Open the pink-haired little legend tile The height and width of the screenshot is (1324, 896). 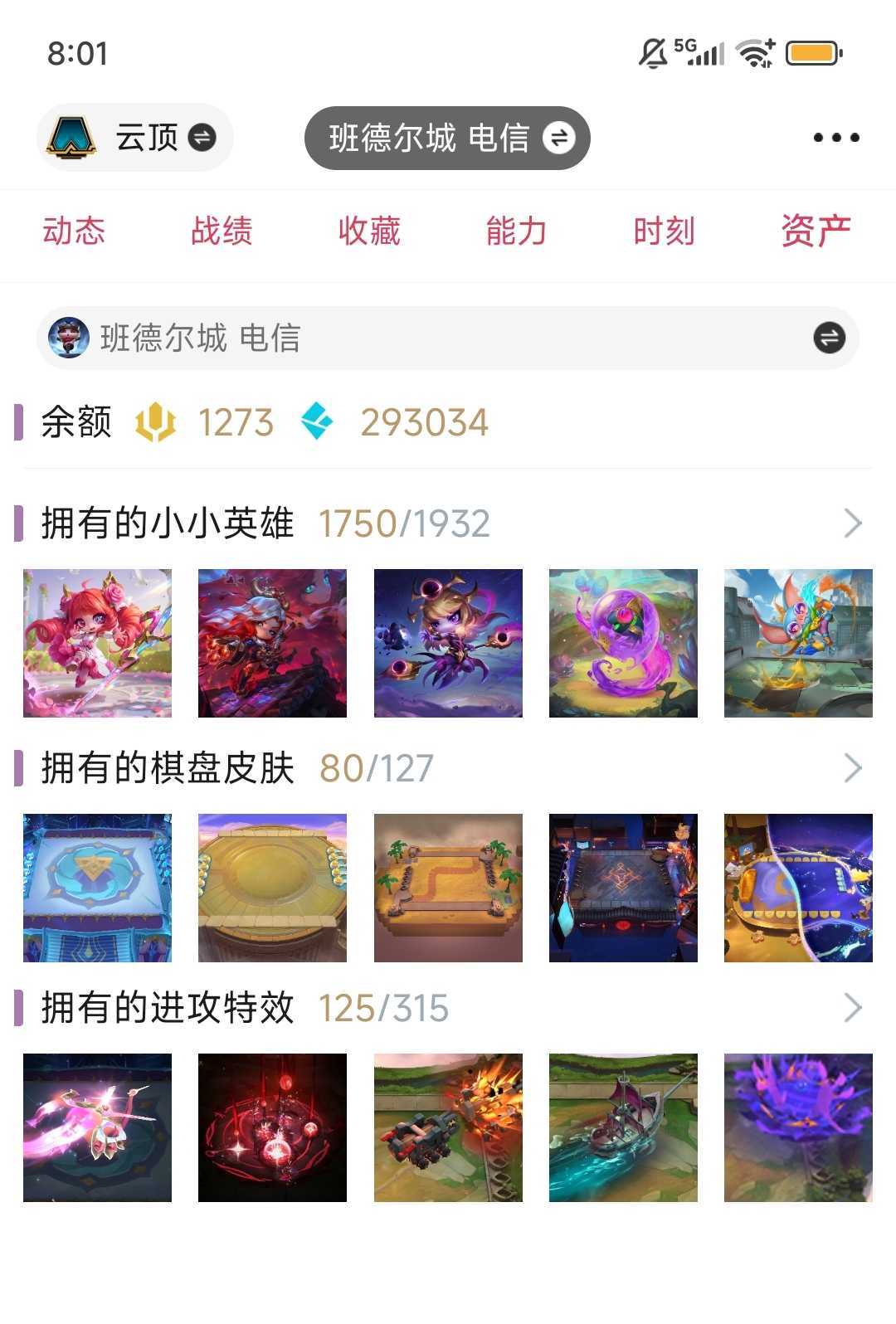pyautogui.click(x=98, y=643)
